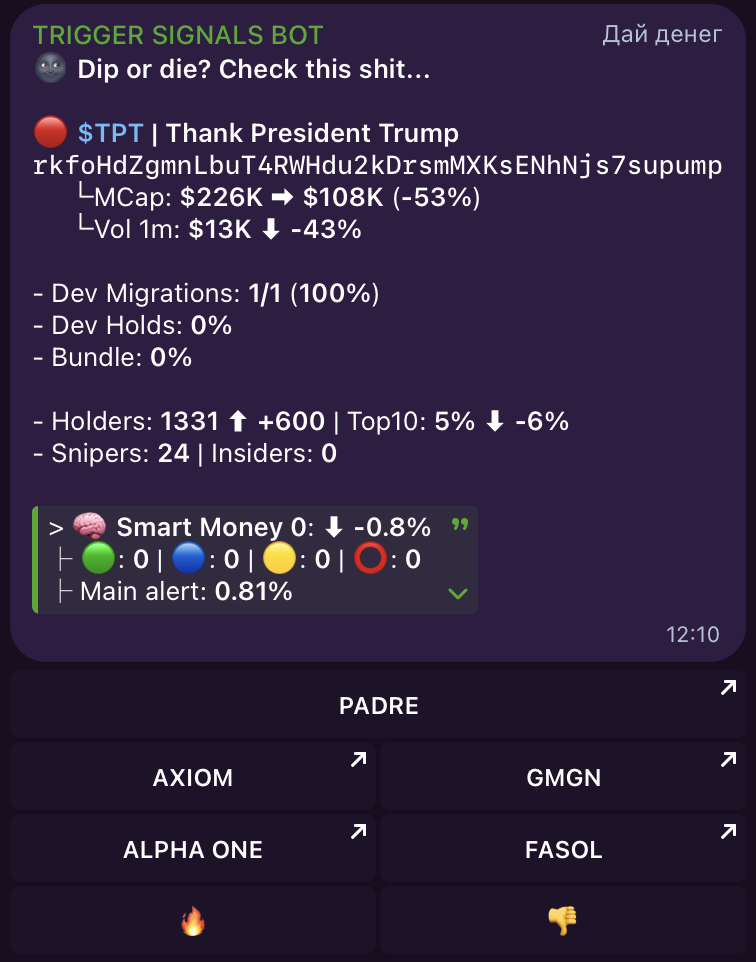This screenshot has height=962, width=756.
Task: Open the PADRE link button
Action: pos(378,705)
